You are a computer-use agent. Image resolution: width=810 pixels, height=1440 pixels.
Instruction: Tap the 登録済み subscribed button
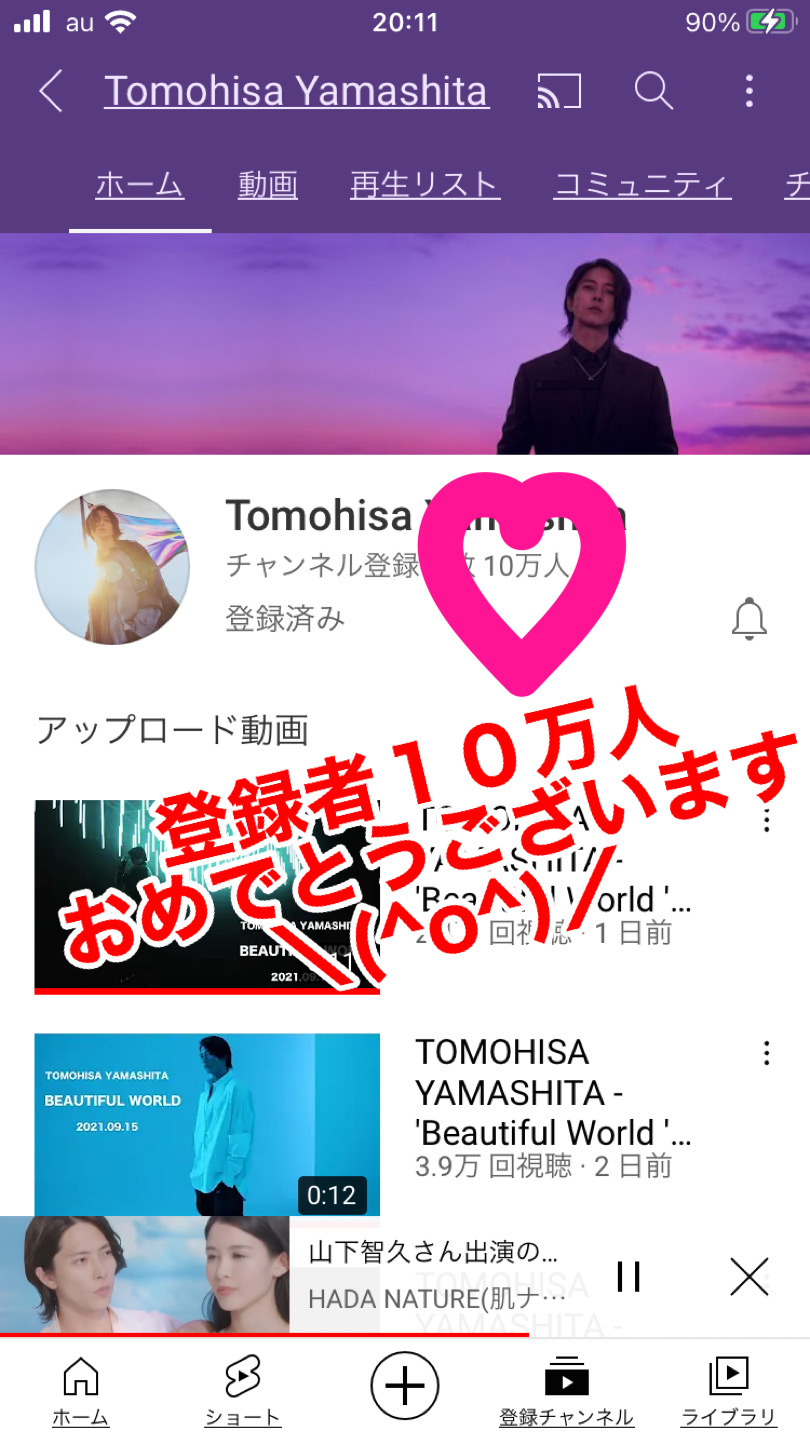286,619
